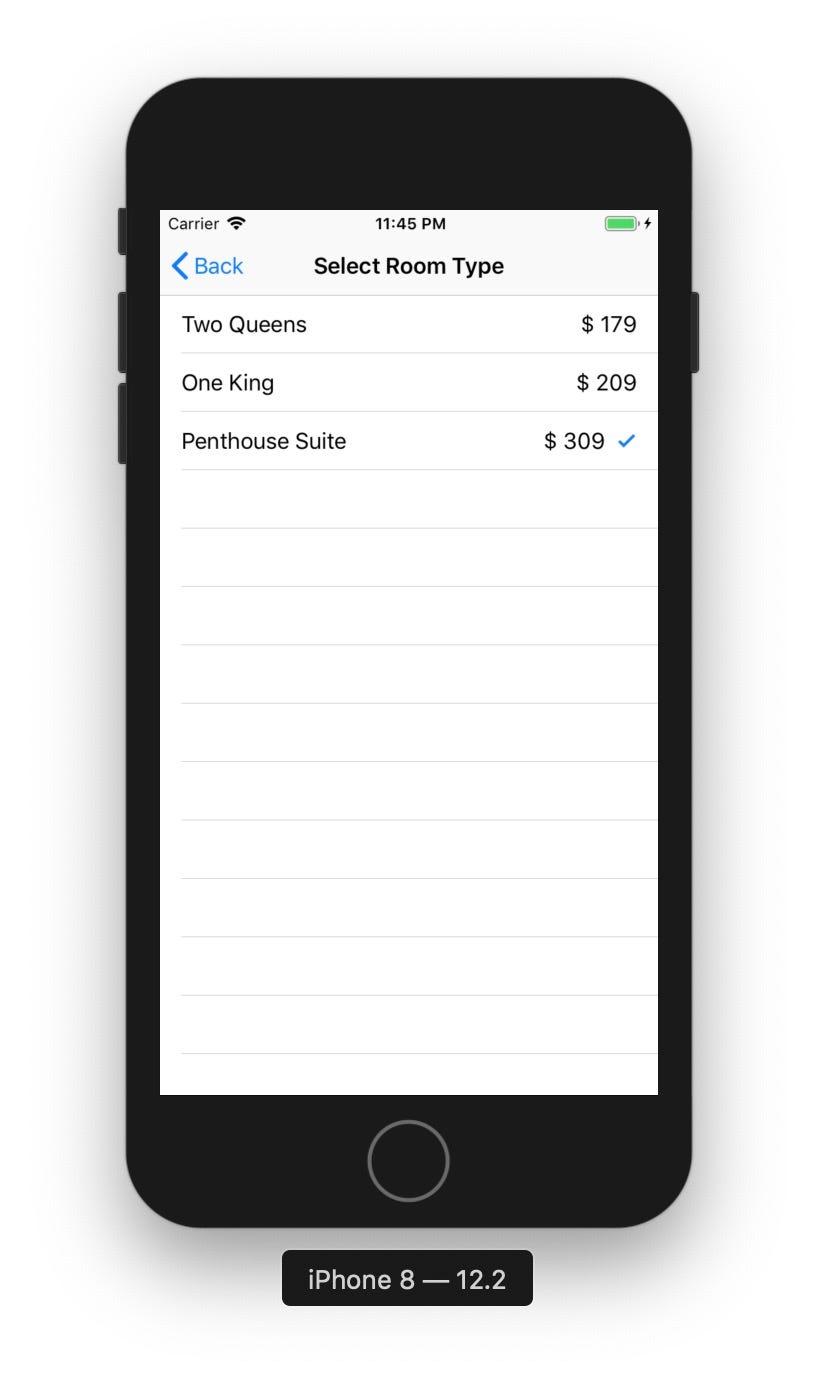Tap the Penthouse Suite row

click(409, 441)
